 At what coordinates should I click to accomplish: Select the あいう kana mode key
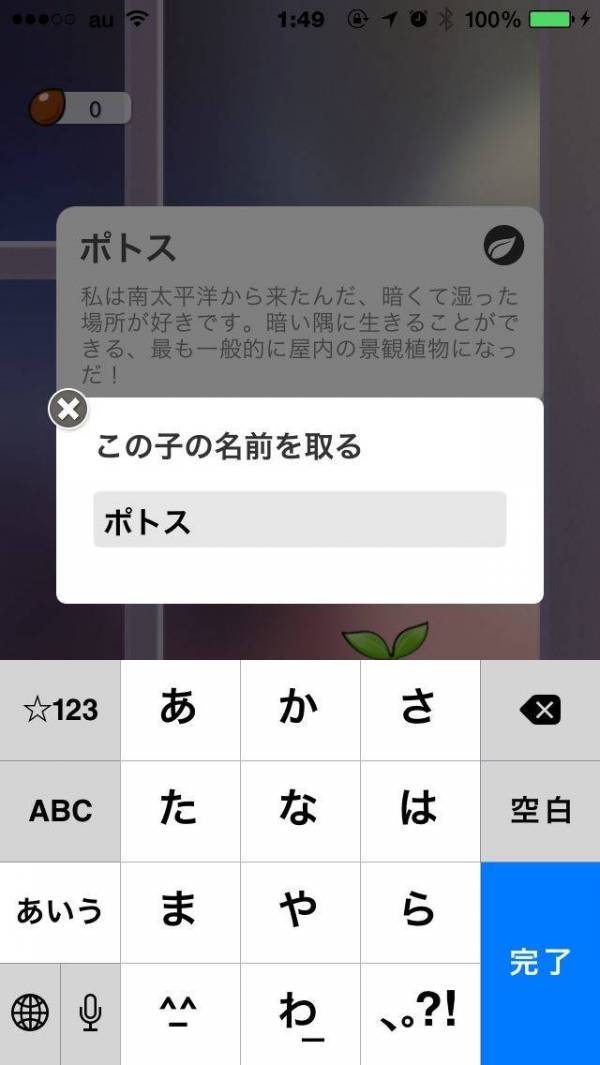click(60, 912)
